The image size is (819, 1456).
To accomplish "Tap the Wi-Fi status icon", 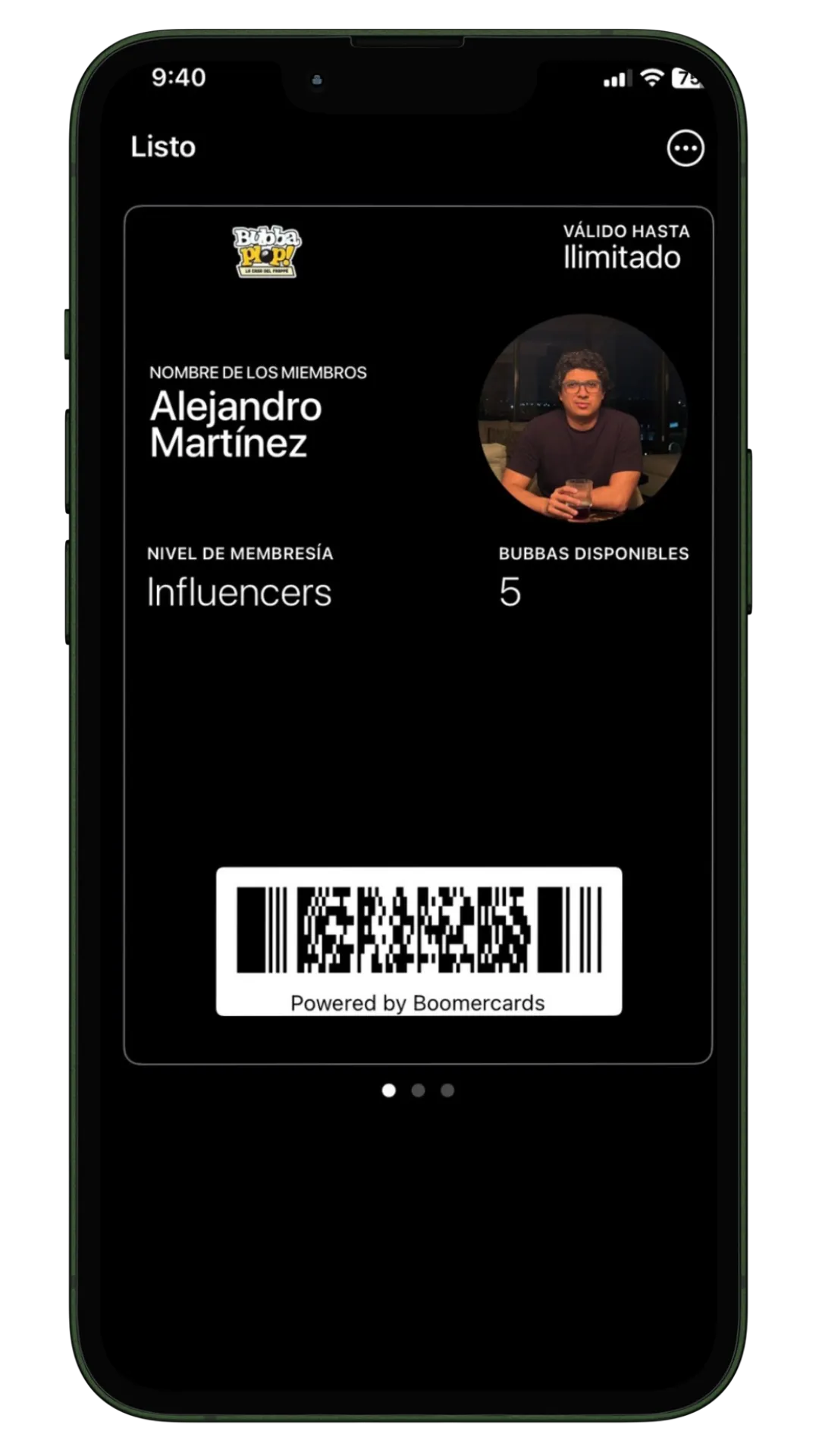I will coord(652,77).
